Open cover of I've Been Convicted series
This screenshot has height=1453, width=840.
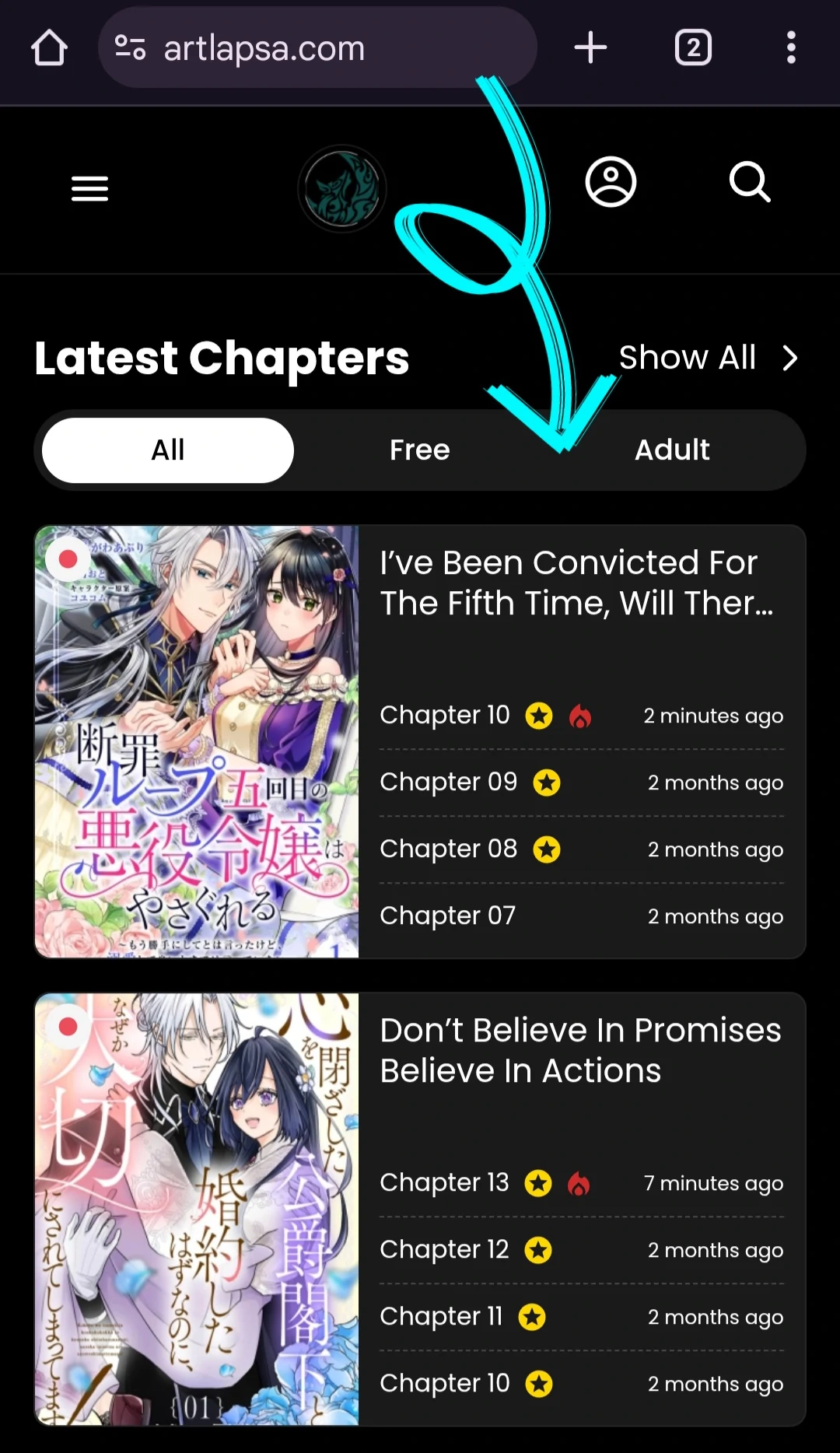tap(197, 741)
